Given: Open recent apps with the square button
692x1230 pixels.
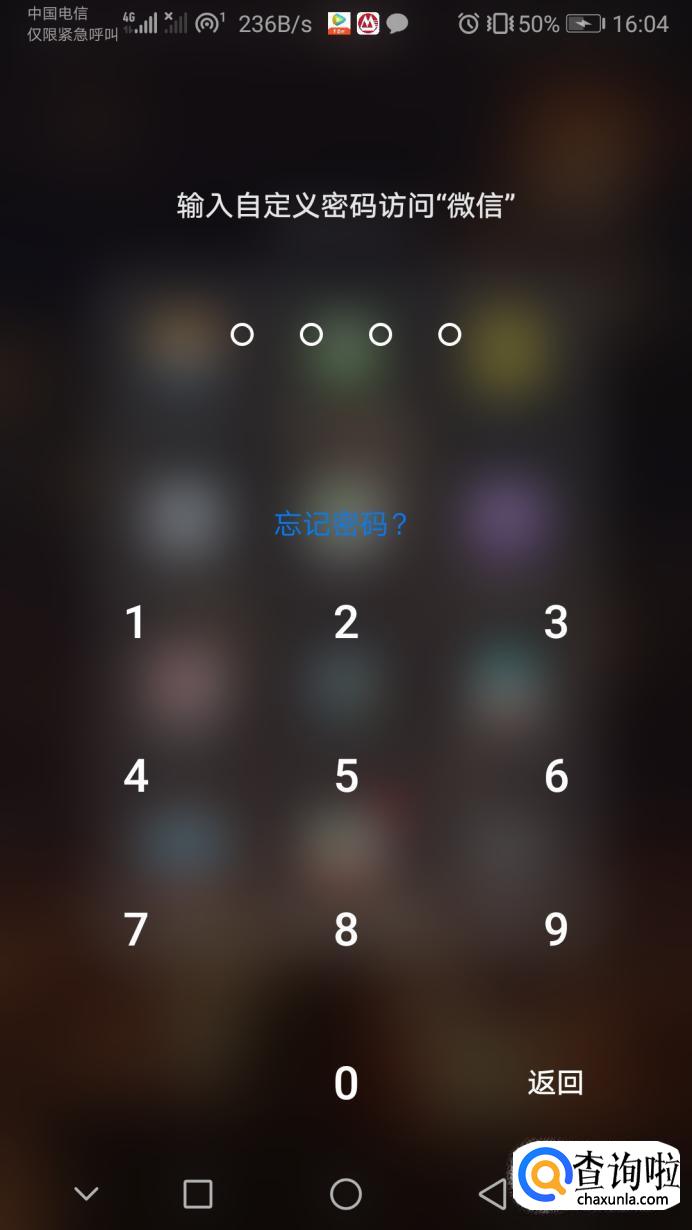Looking at the screenshot, I should tap(198, 1193).
